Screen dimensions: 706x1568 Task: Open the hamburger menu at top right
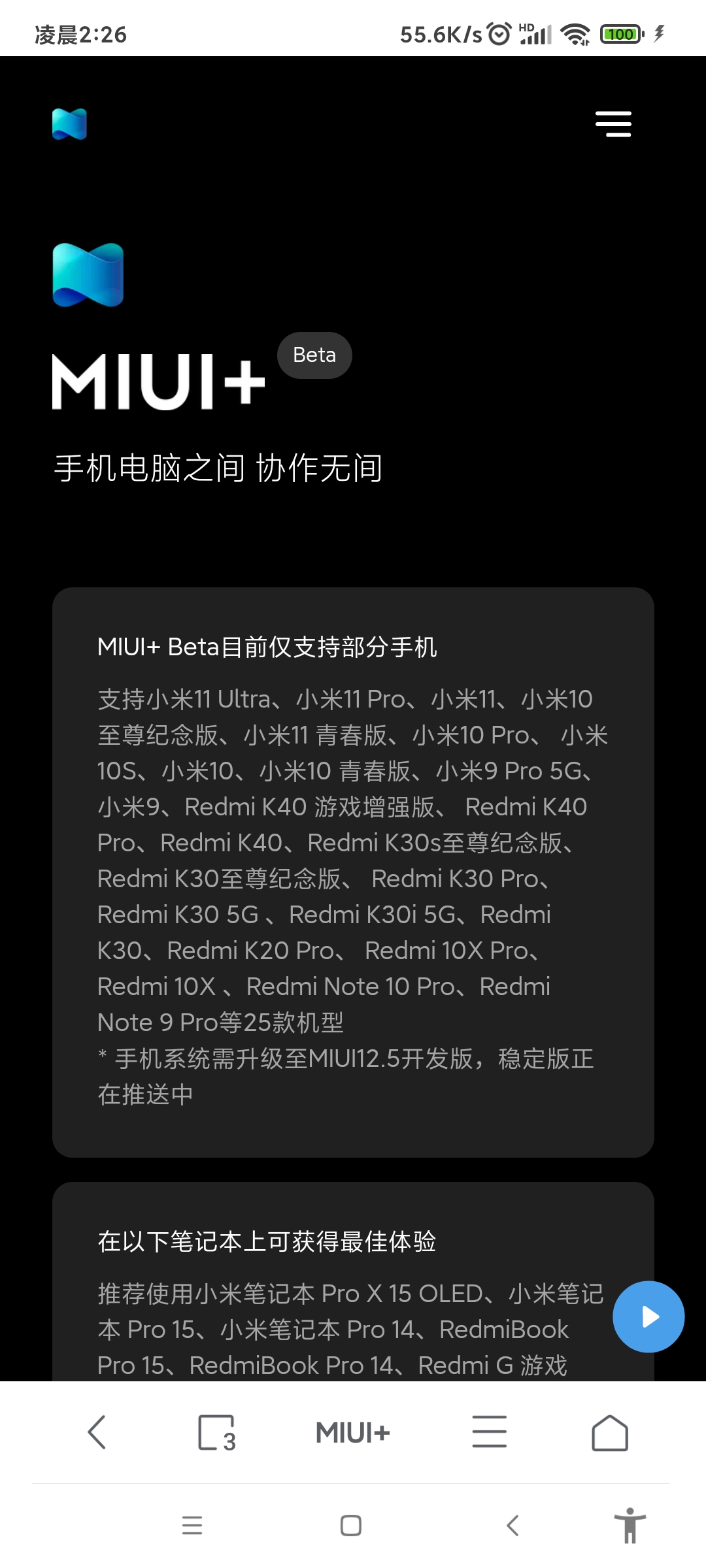pyautogui.click(x=613, y=124)
